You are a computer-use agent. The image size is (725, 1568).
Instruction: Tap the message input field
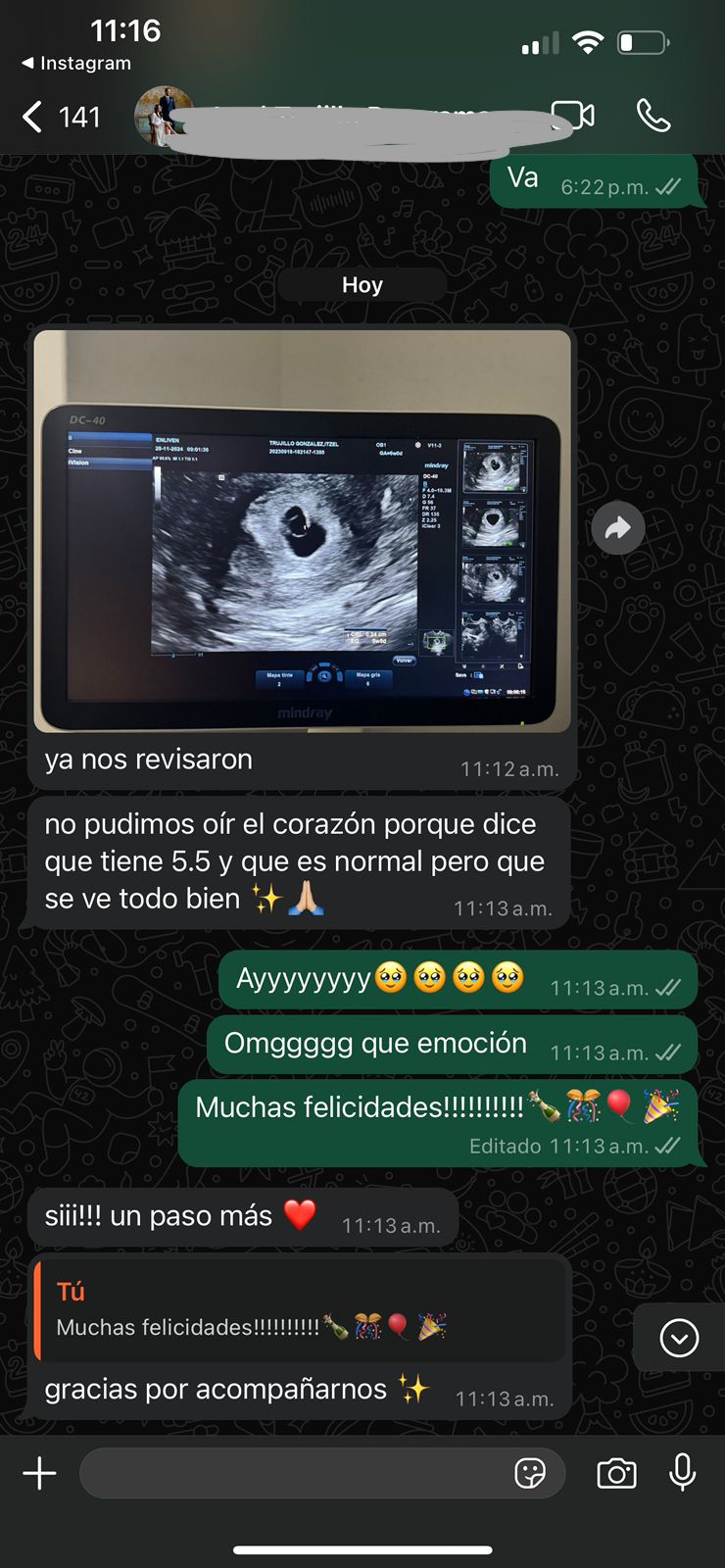(x=294, y=1473)
